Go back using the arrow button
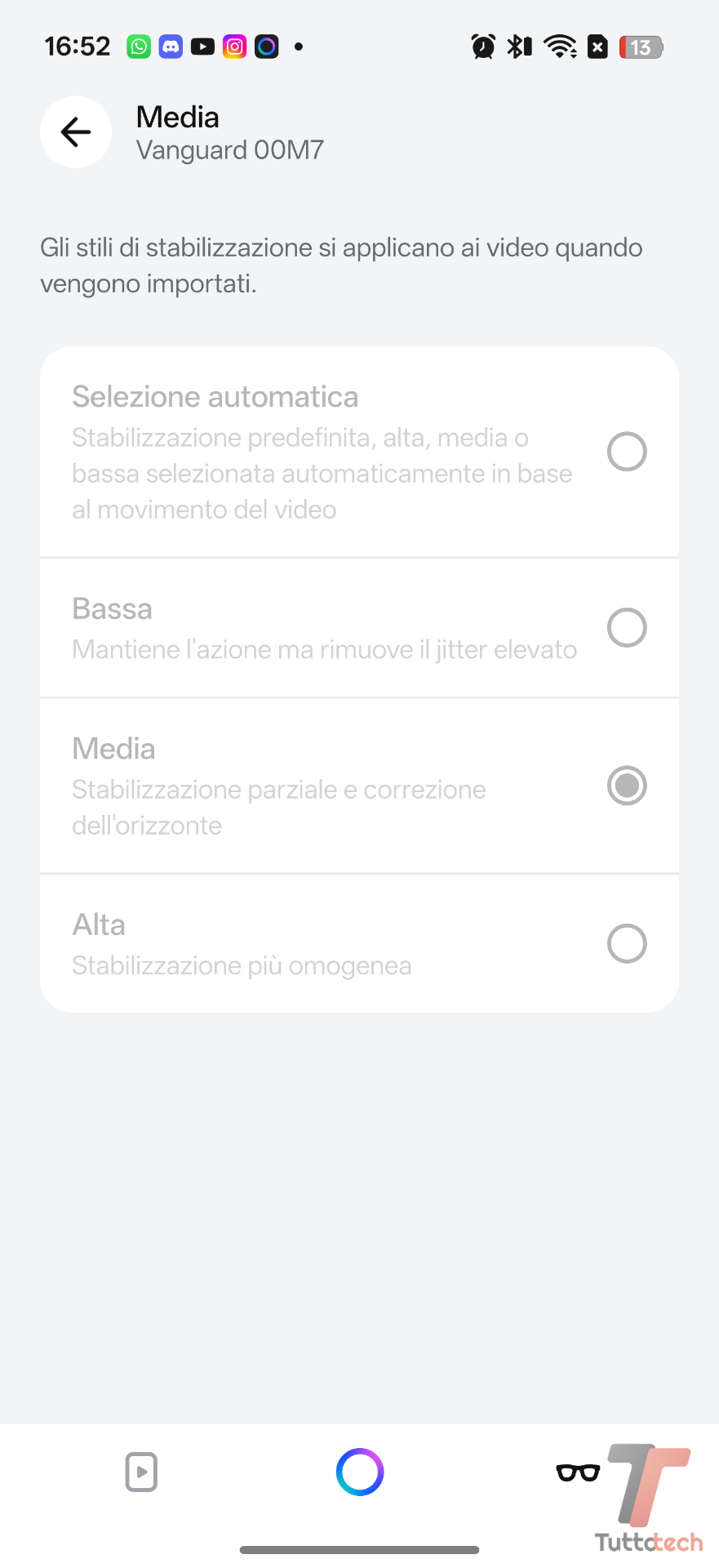Screen dimensions: 719x1568 coord(76,132)
